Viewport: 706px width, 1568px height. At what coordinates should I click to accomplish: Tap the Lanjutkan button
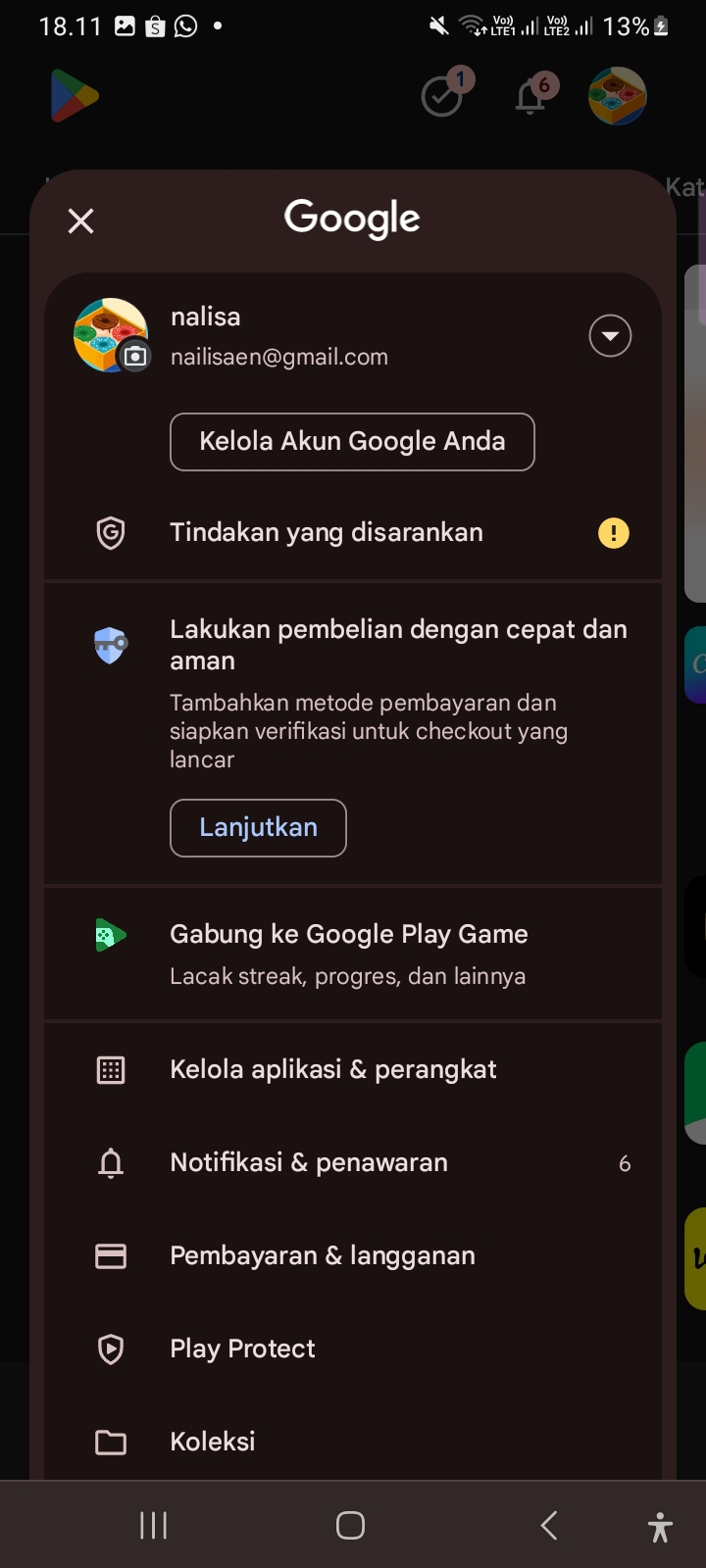[258, 828]
